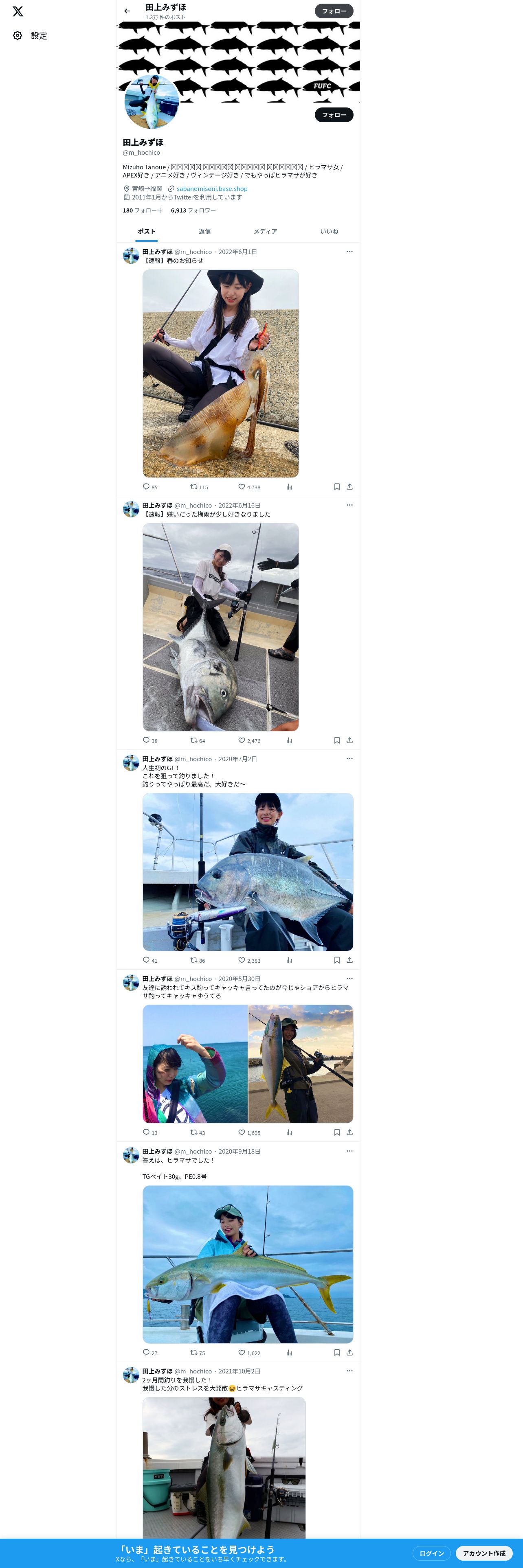Open overflow menu of 2022年6月16日 post

tap(349, 505)
